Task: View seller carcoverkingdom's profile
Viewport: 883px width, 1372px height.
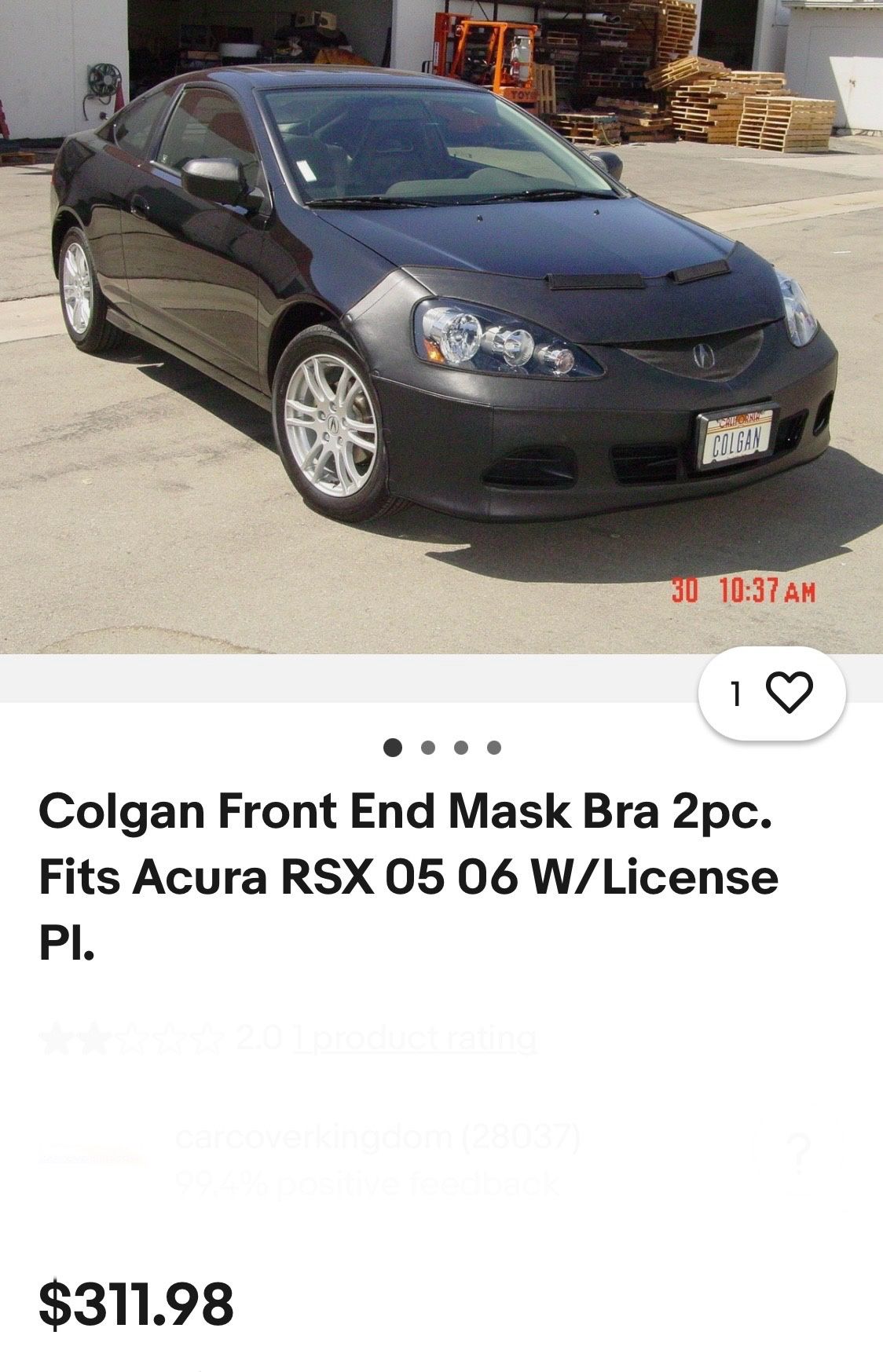Action: coord(378,1137)
